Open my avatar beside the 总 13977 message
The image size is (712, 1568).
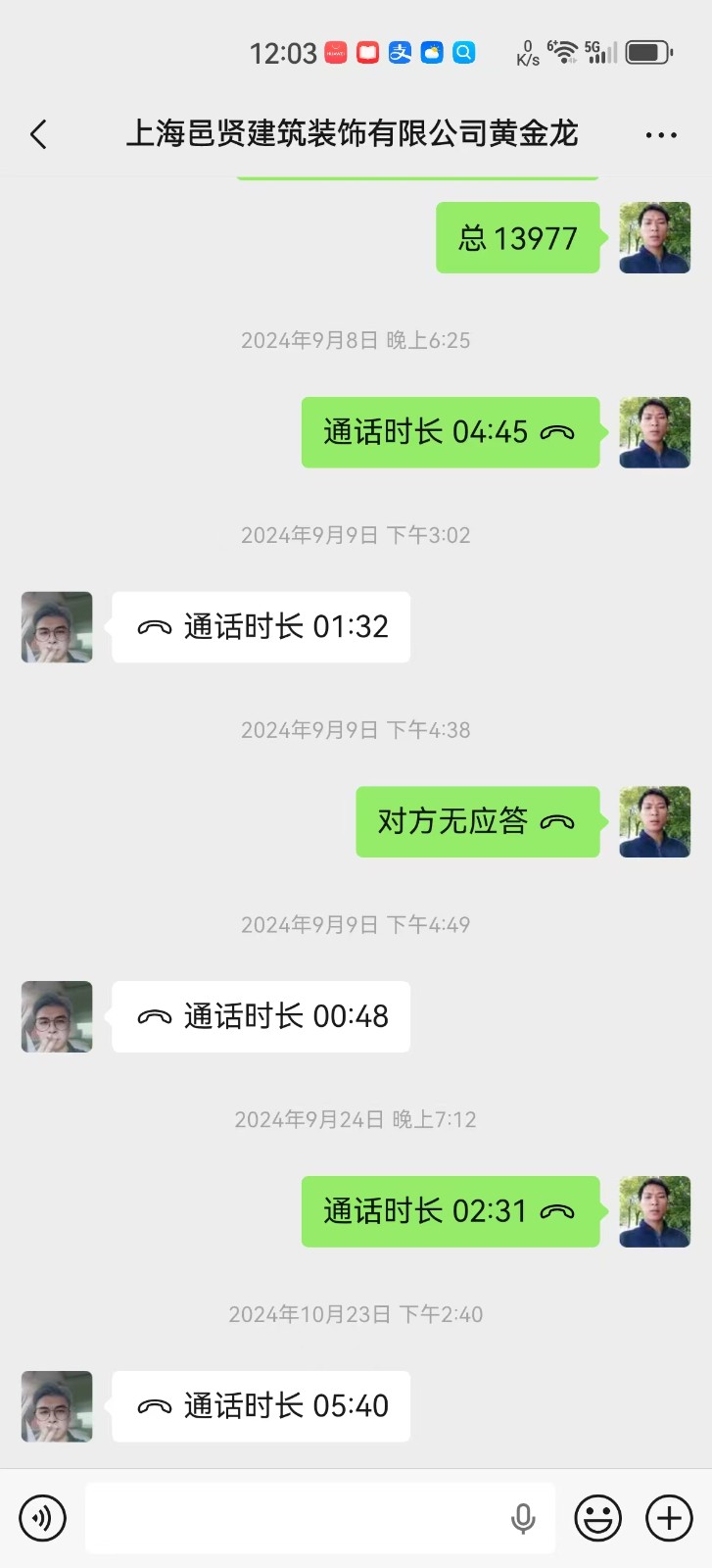tap(654, 237)
